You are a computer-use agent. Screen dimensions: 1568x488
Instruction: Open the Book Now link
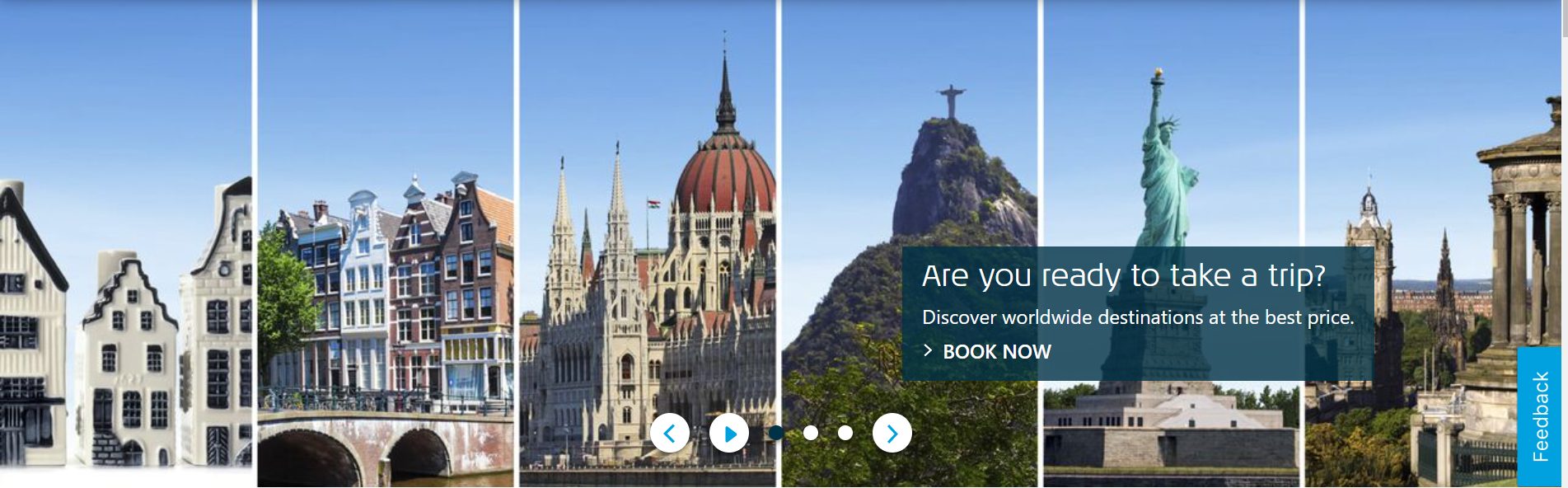tap(995, 352)
